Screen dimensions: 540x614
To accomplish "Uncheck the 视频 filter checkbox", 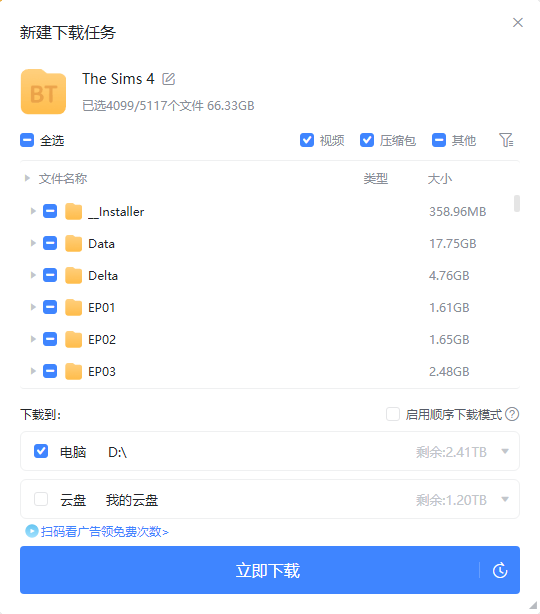I will pos(307,140).
